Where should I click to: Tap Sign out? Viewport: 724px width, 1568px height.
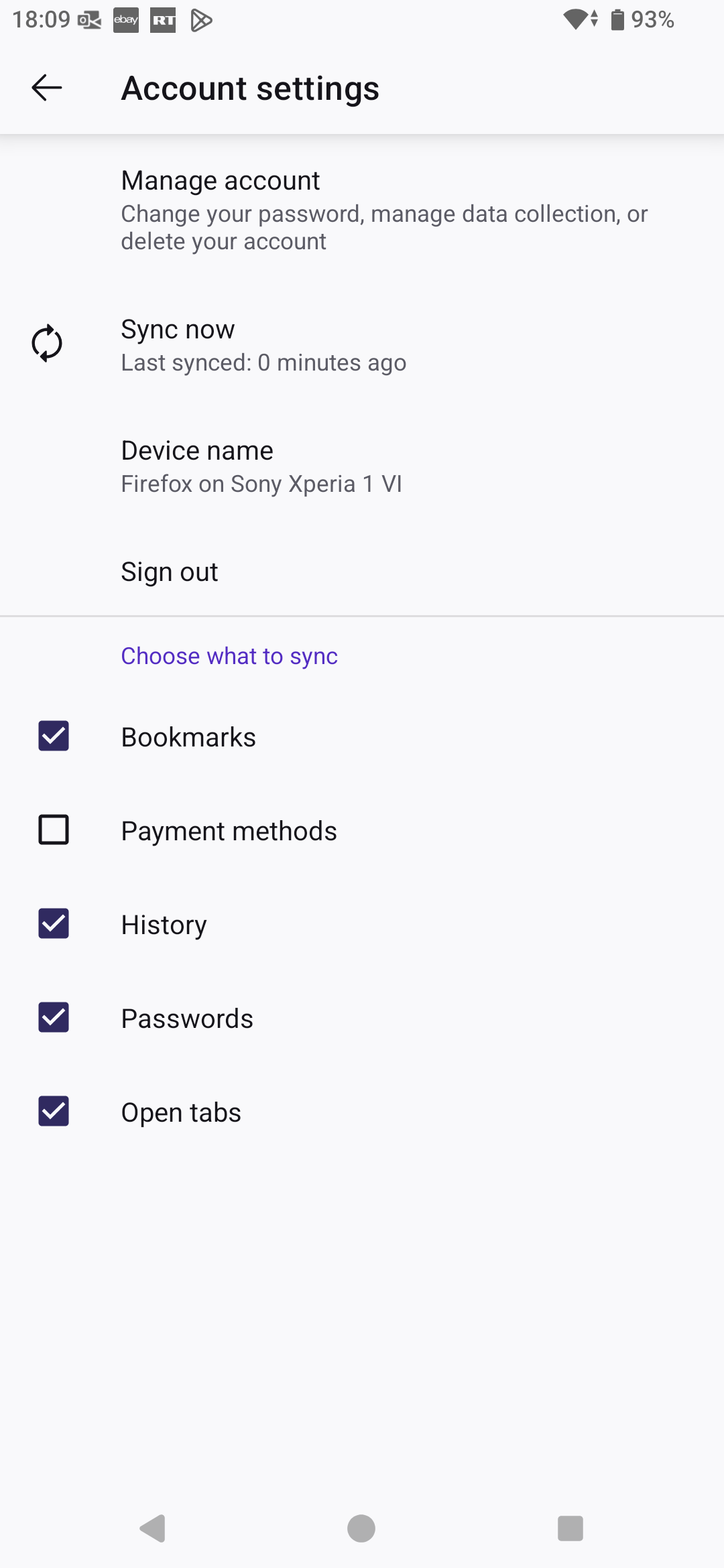pos(362,572)
